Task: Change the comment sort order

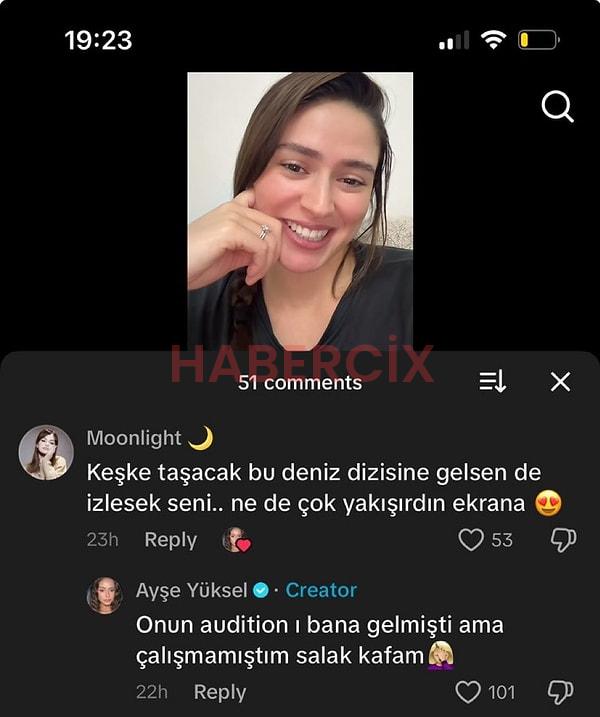Action: (493, 381)
